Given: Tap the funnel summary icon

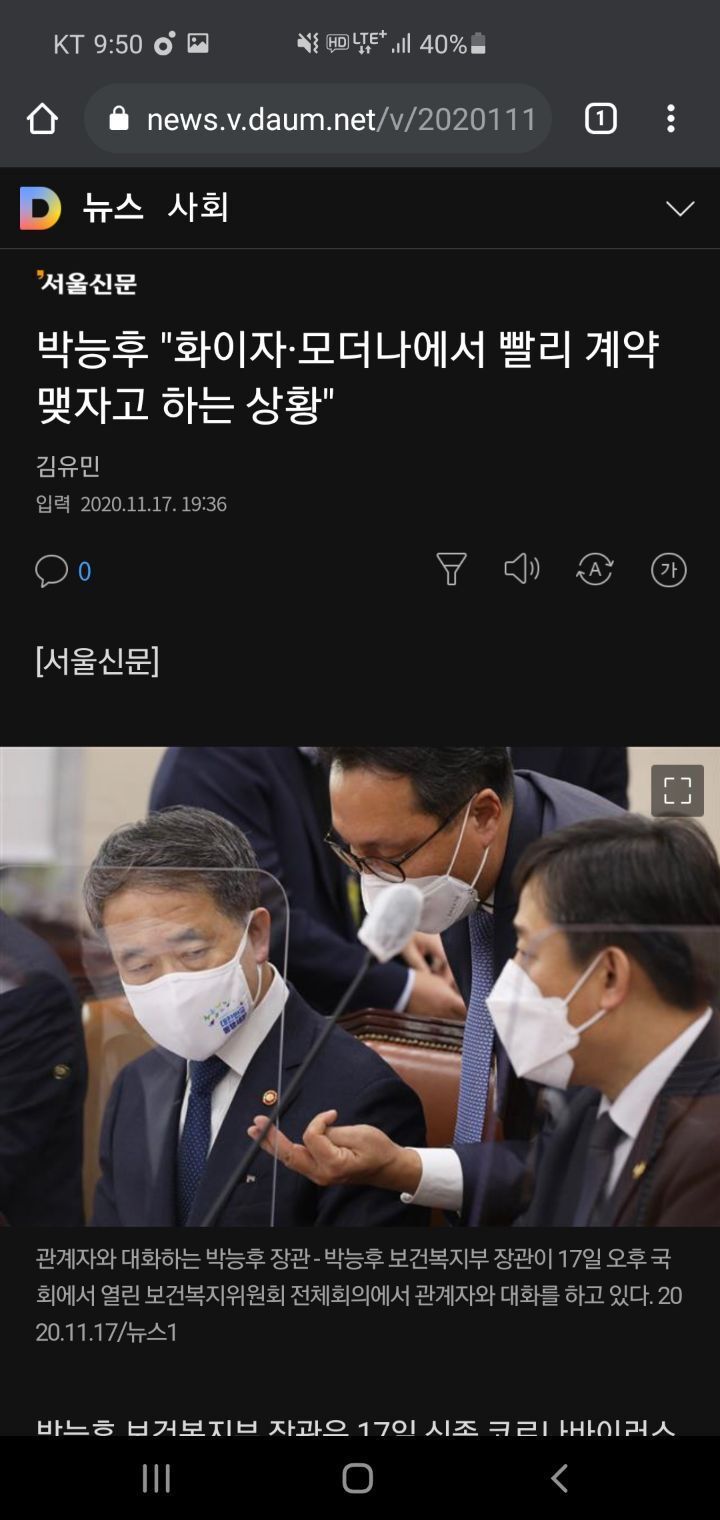Looking at the screenshot, I should (x=452, y=570).
